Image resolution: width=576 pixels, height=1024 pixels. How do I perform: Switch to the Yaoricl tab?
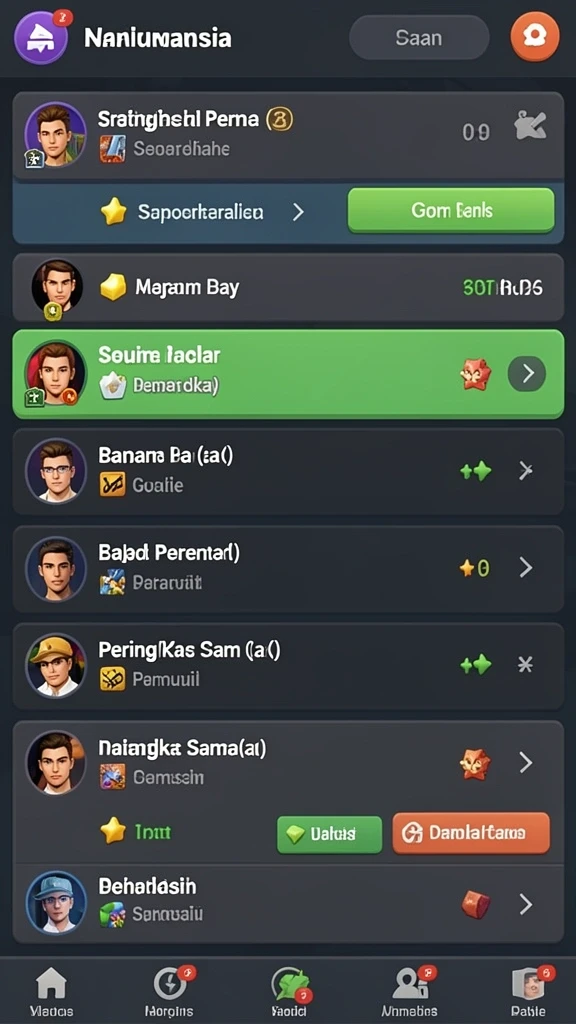tap(290, 991)
